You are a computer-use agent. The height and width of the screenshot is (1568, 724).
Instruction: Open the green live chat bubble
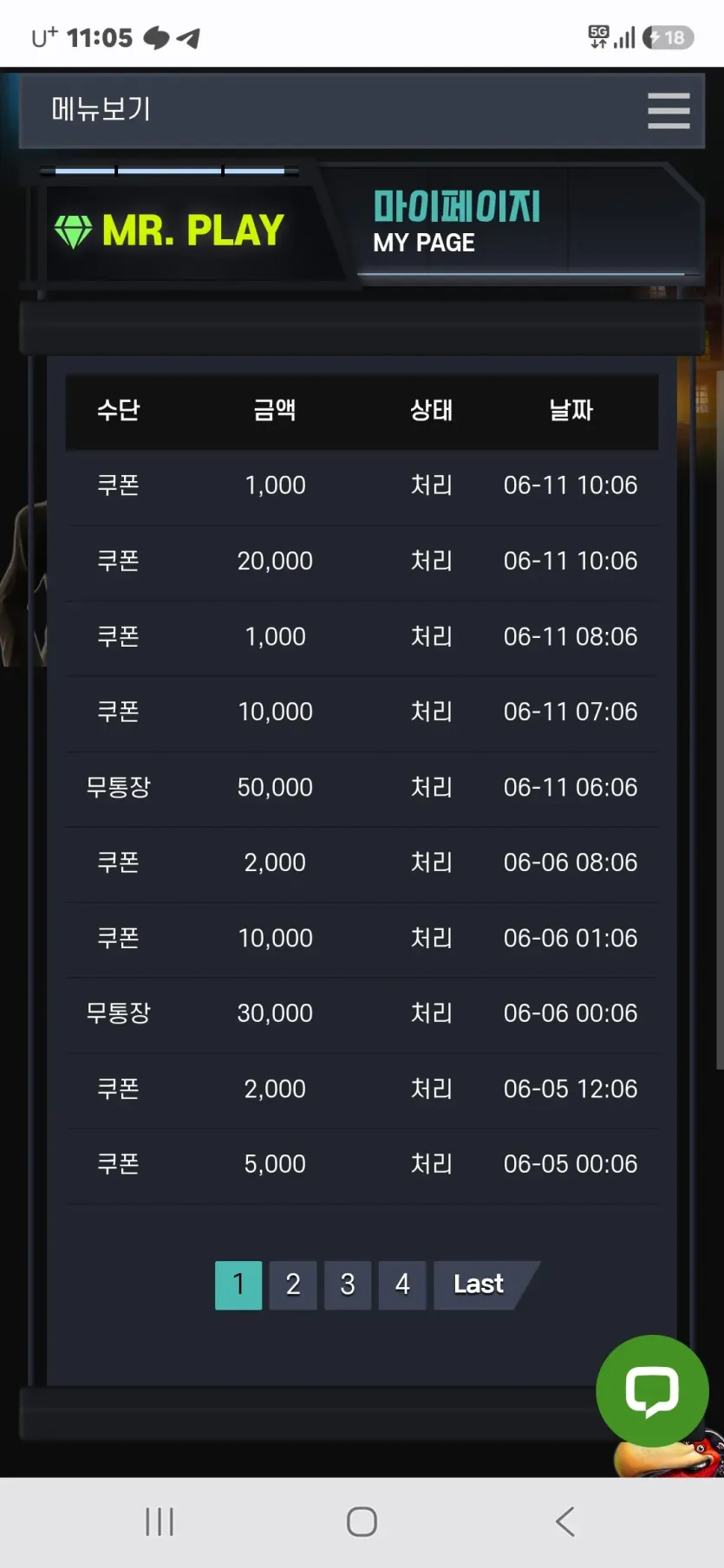point(652,1390)
